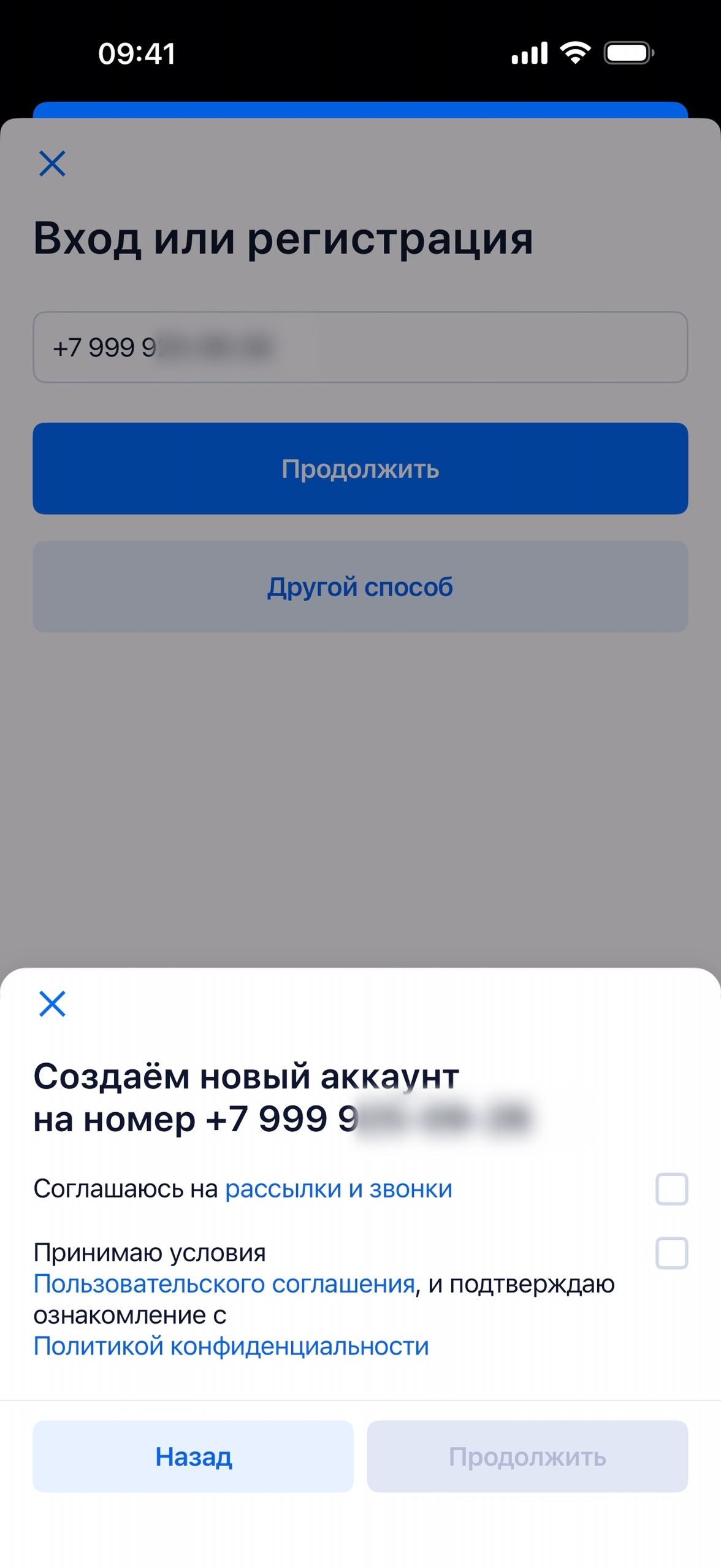
Task: Open the «Политикой конфиденциальности» link
Action: pos(231,1346)
